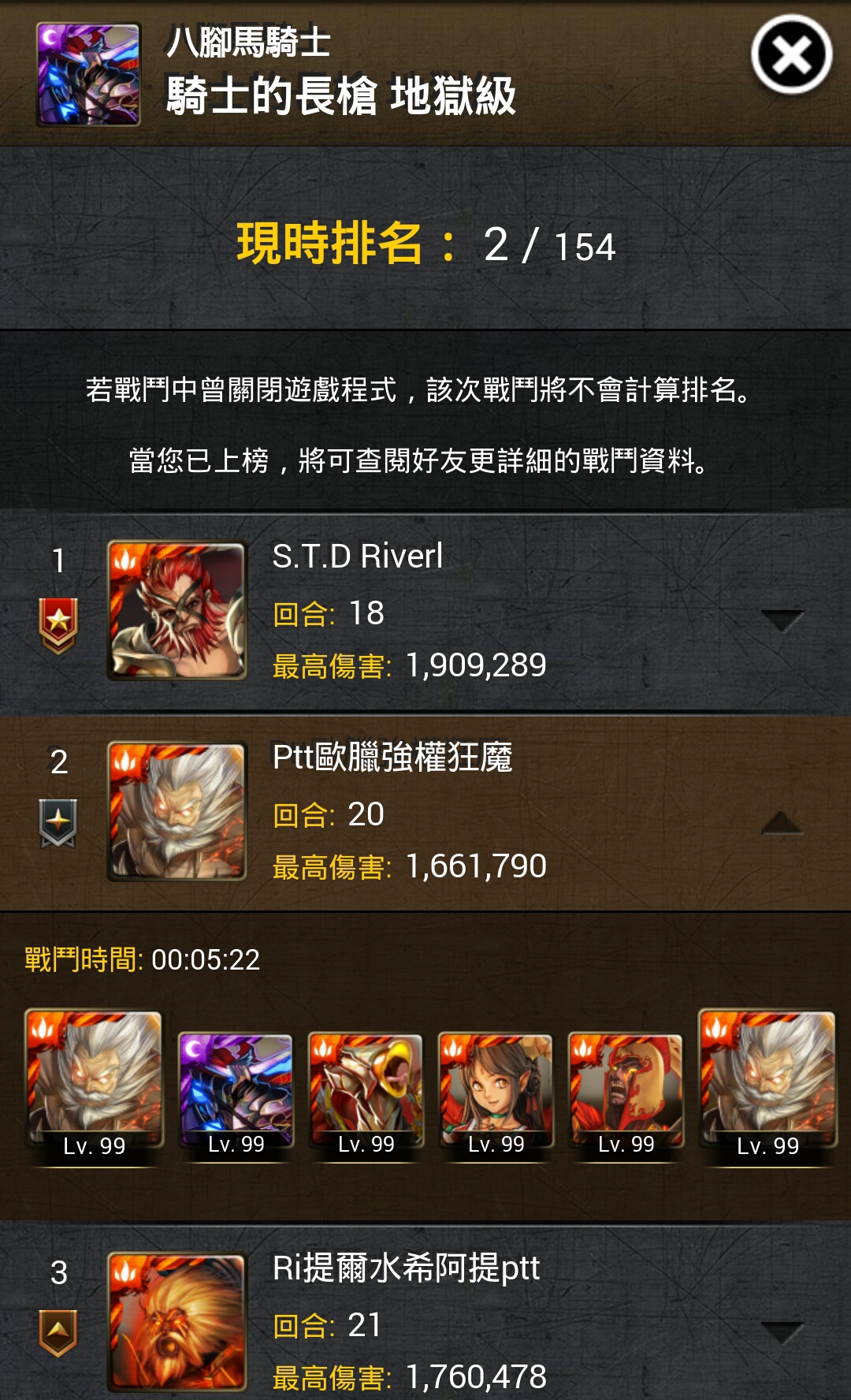851x1400 pixels.
Task: Expand Ri提爾水希阿提ptt's battle details
Action: [782, 1332]
